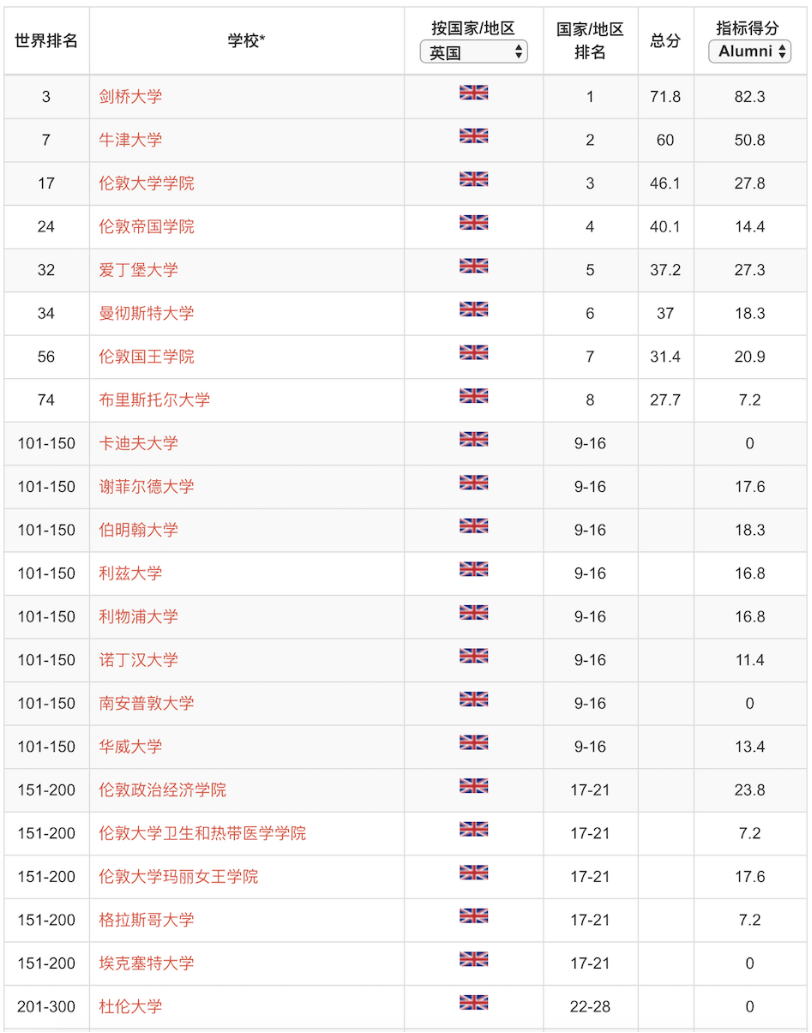Screen dimensions: 812x1033
Task: Open the 伦敦国王学院 link
Action: click(x=146, y=357)
